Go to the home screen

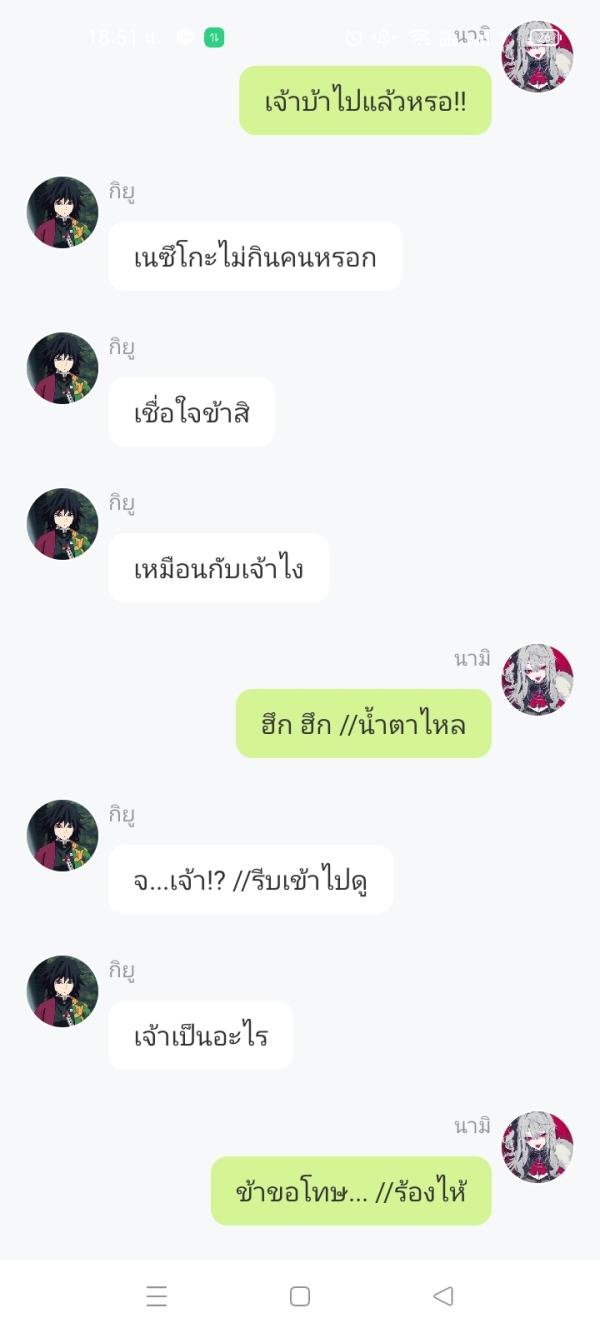pos(299,1296)
